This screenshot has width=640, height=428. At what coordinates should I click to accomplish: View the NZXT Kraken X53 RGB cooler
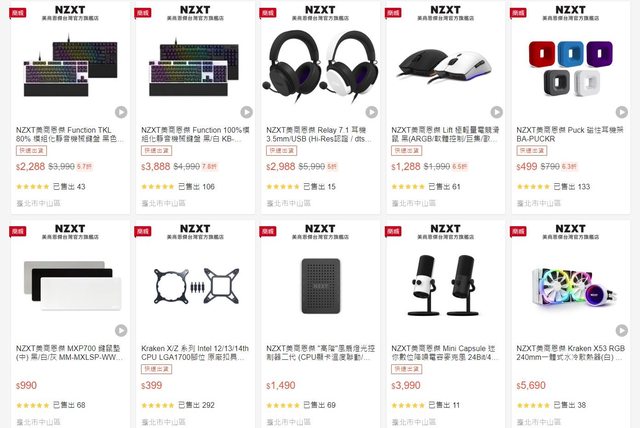[570, 353]
